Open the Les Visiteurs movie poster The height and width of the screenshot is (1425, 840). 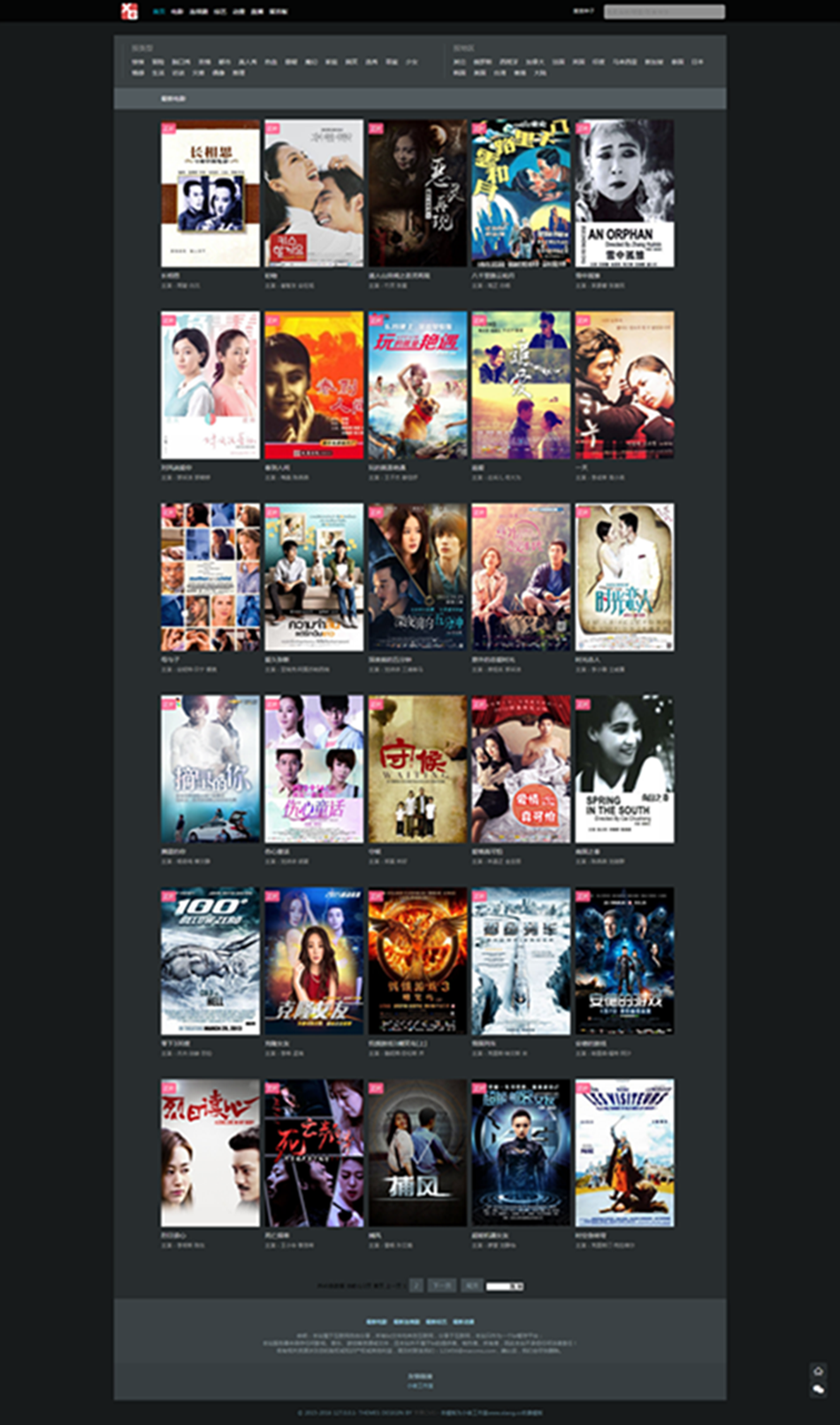point(624,1153)
